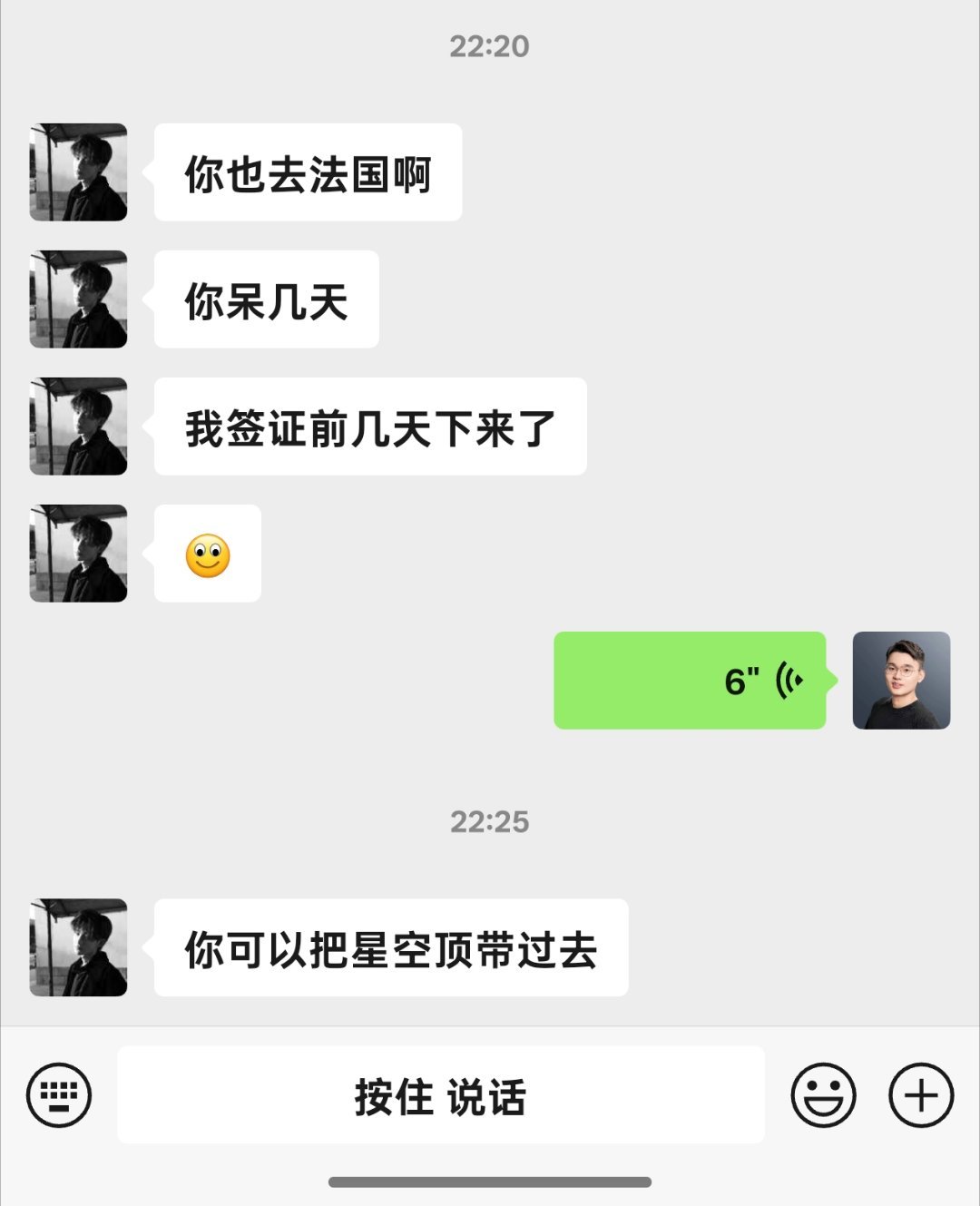Open the emoji panel
The height and width of the screenshot is (1206, 980).
[826, 1095]
